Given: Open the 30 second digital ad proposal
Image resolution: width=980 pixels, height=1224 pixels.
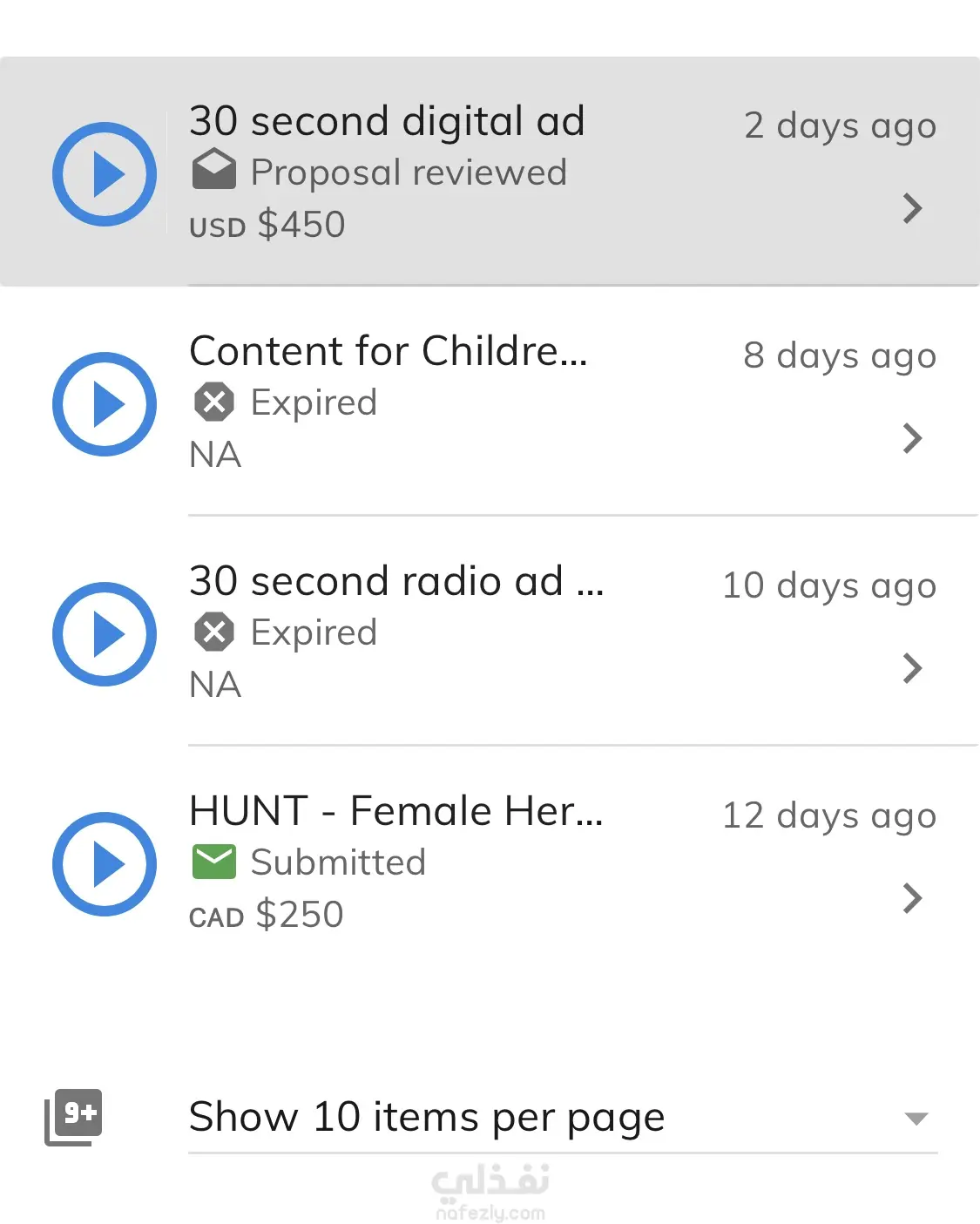Looking at the screenshot, I should (911, 208).
